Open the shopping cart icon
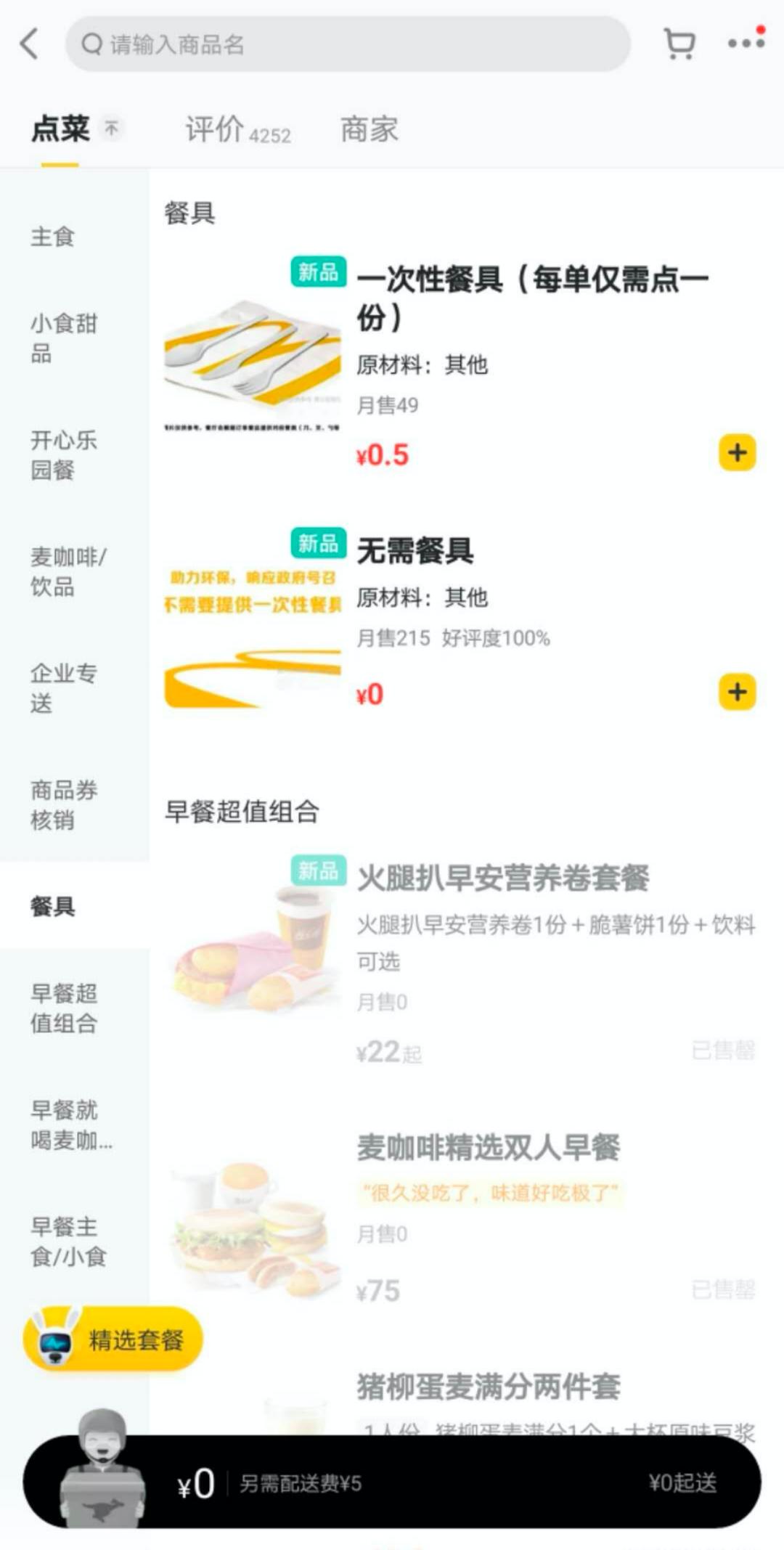This screenshot has width=784, height=1550. pos(679,44)
